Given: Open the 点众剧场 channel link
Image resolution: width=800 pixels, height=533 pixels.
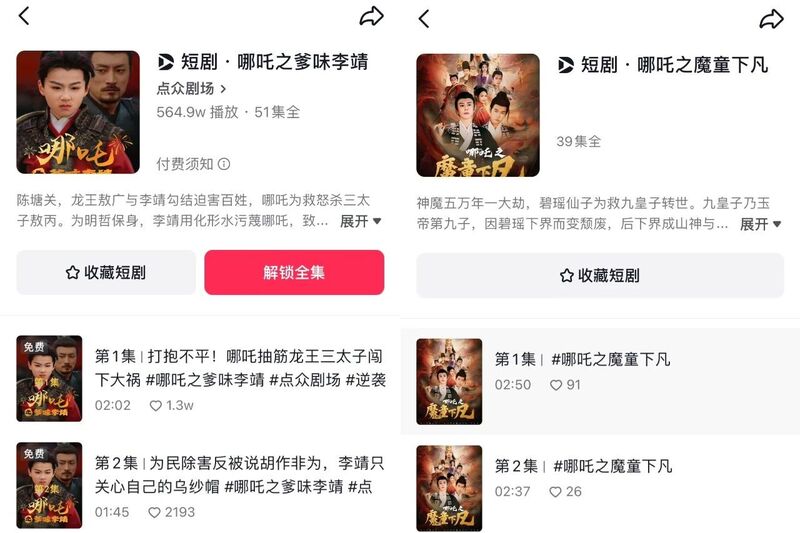Looking at the screenshot, I should point(191,88).
